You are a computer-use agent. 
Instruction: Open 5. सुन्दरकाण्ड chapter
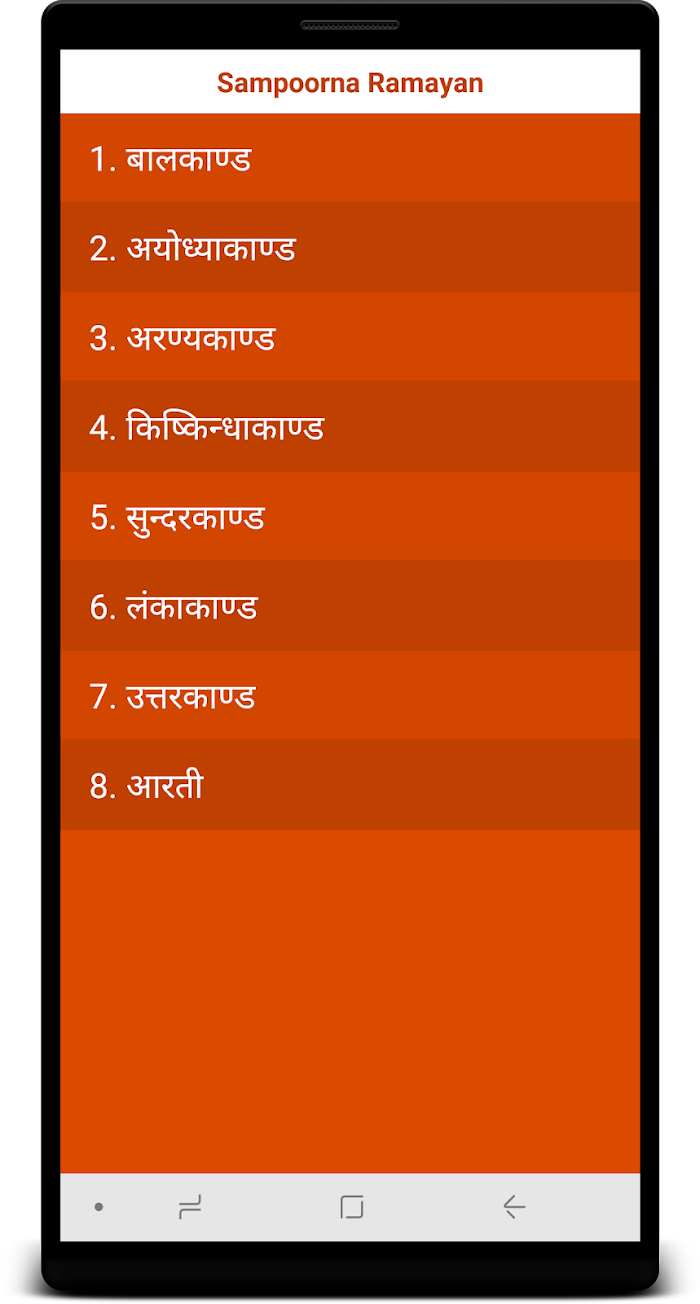(x=350, y=516)
